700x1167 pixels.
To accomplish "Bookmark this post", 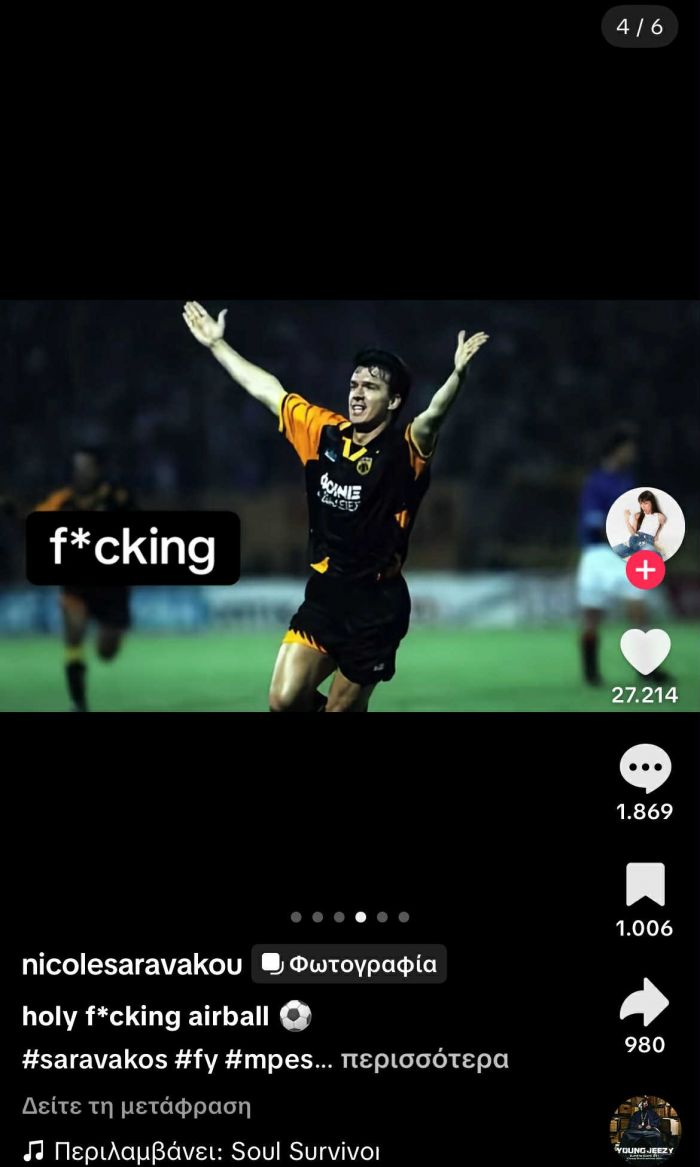I will [645, 886].
